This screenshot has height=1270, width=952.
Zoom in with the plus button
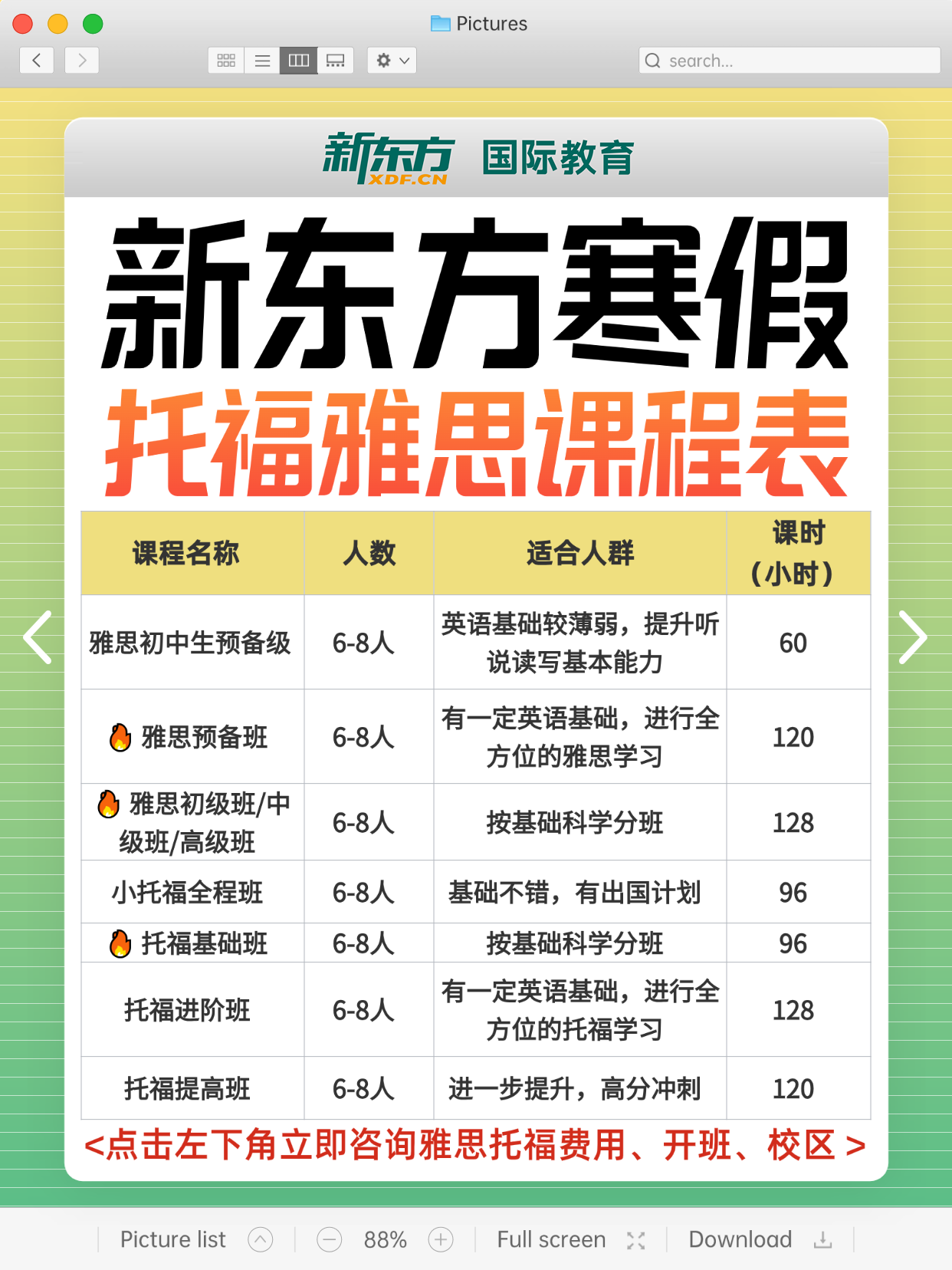441,1239
